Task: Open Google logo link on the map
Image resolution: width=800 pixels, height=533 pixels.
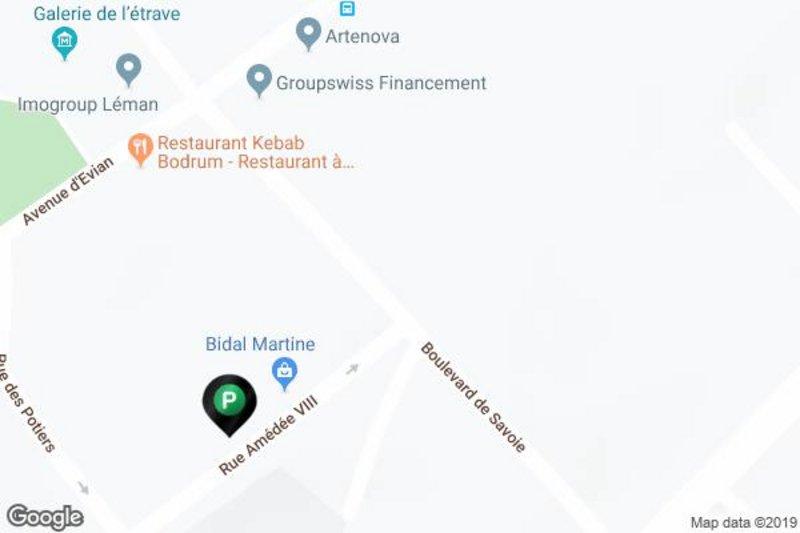Action: [44, 516]
